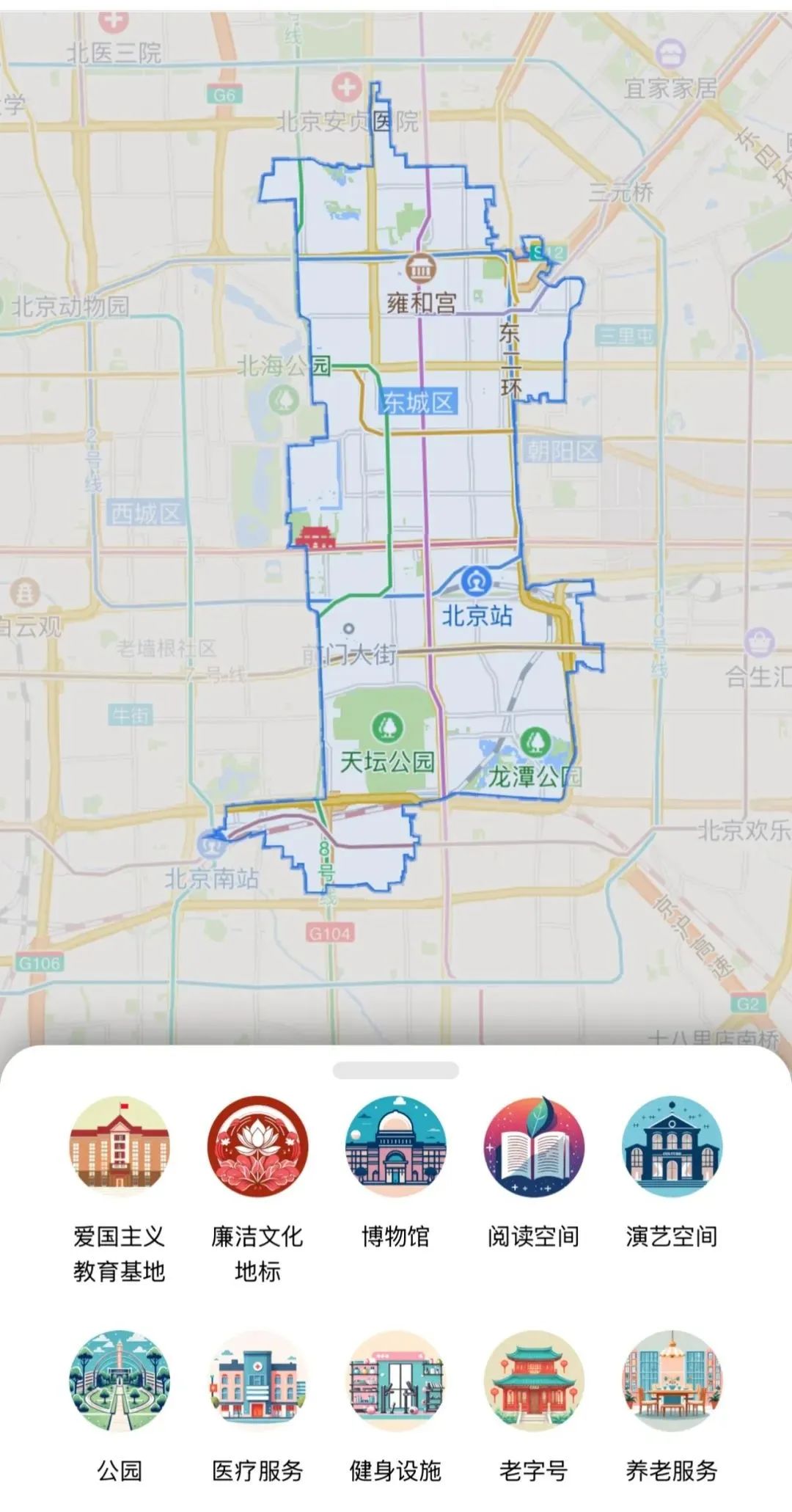Open the 医疗服务 category
Viewport: 792px width, 1512px height.
pyautogui.click(x=257, y=1381)
